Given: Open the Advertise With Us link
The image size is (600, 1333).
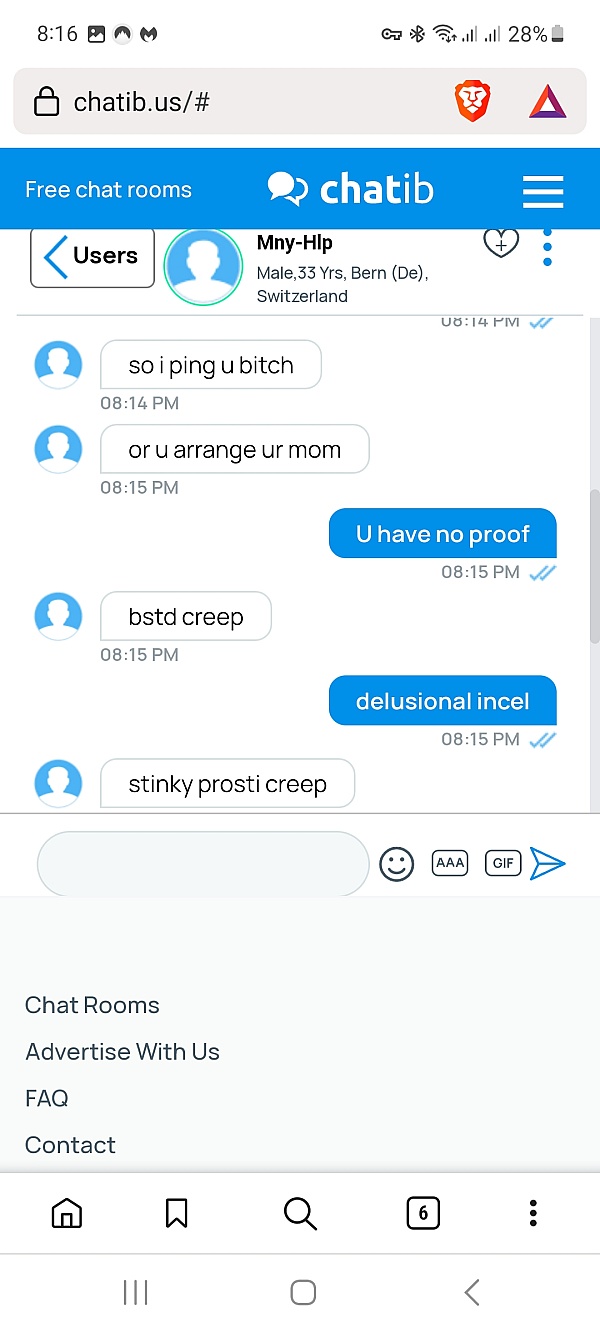Looking at the screenshot, I should [122, 1052].
